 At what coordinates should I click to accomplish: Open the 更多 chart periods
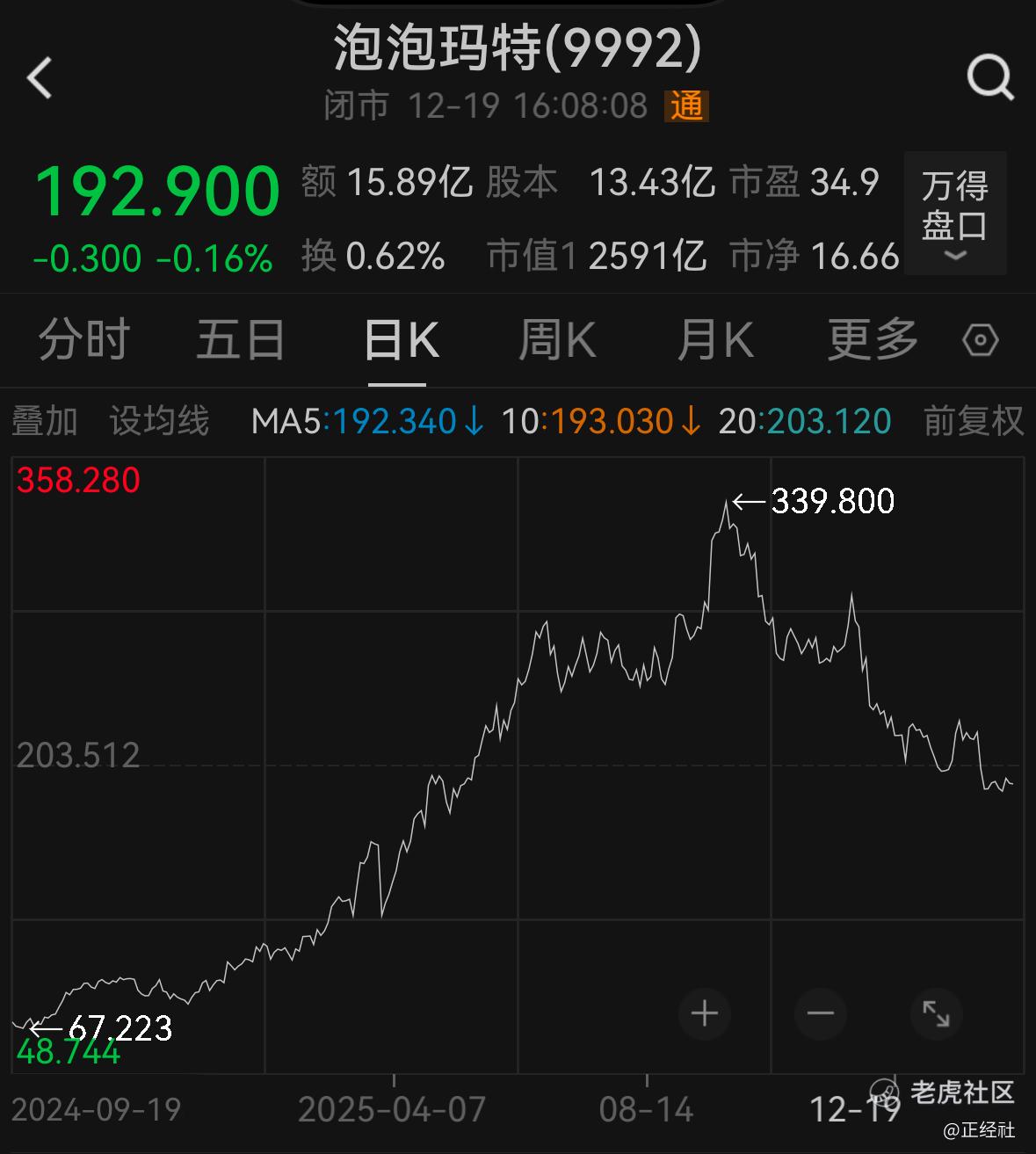click(x=873, y=340)
